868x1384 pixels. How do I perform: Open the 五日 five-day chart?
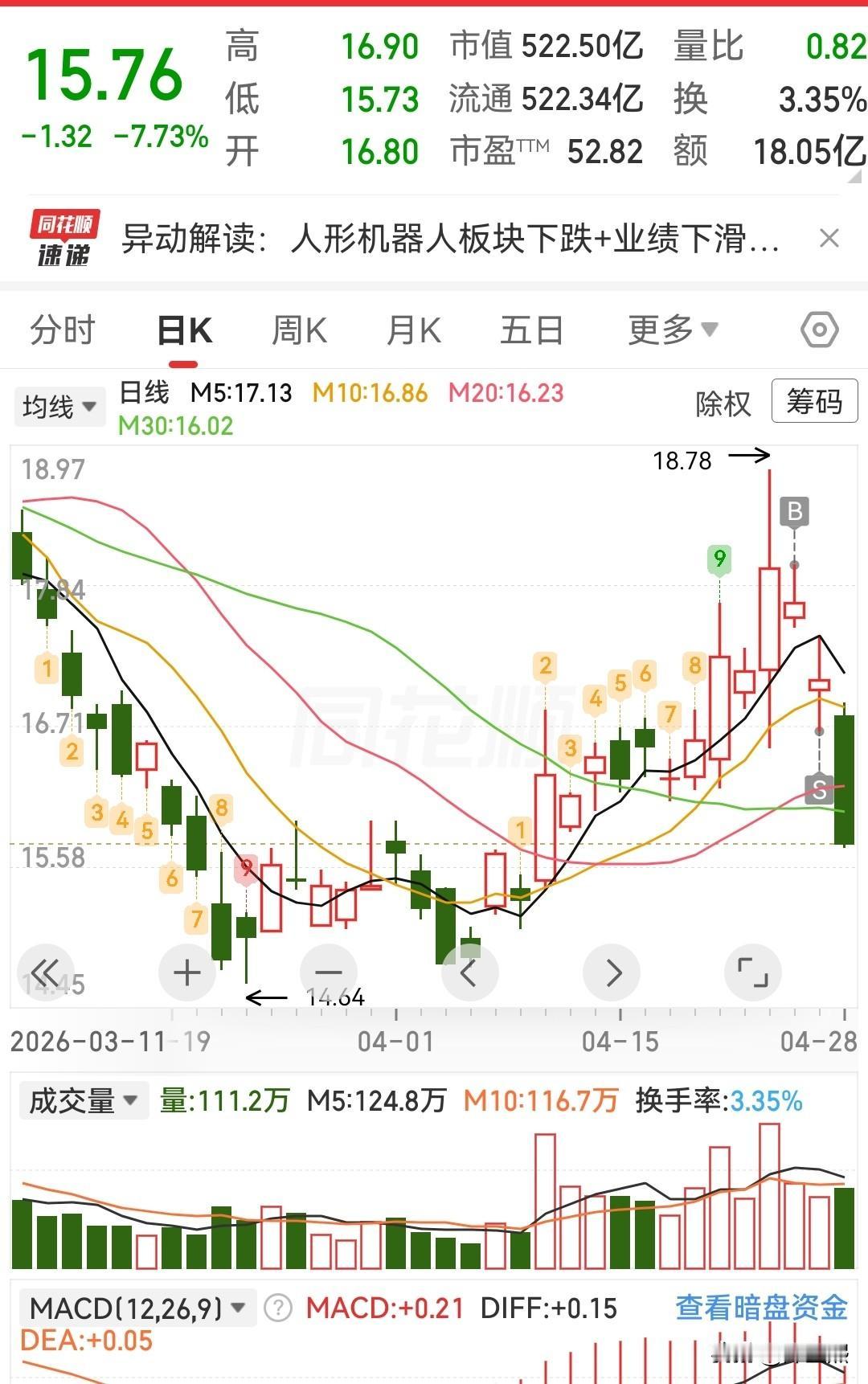pyautogui.click(x=531, y=330)
